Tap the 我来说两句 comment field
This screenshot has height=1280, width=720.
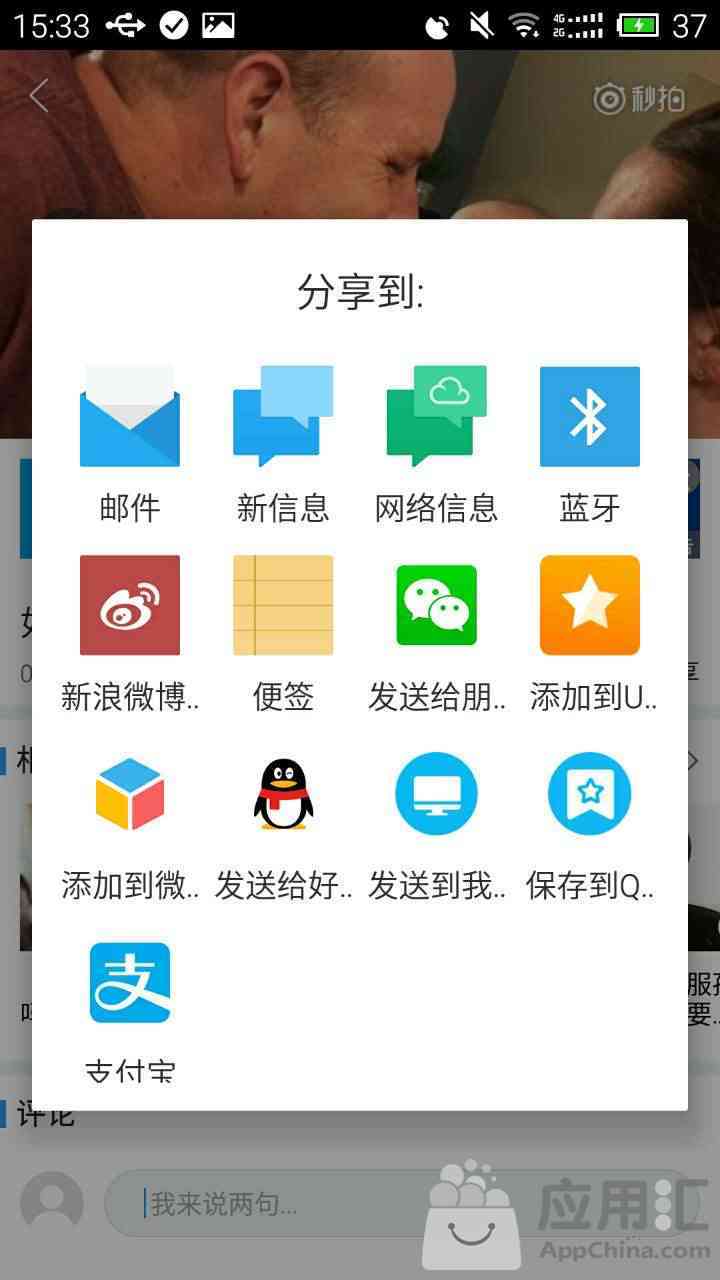click(300, 1204)
